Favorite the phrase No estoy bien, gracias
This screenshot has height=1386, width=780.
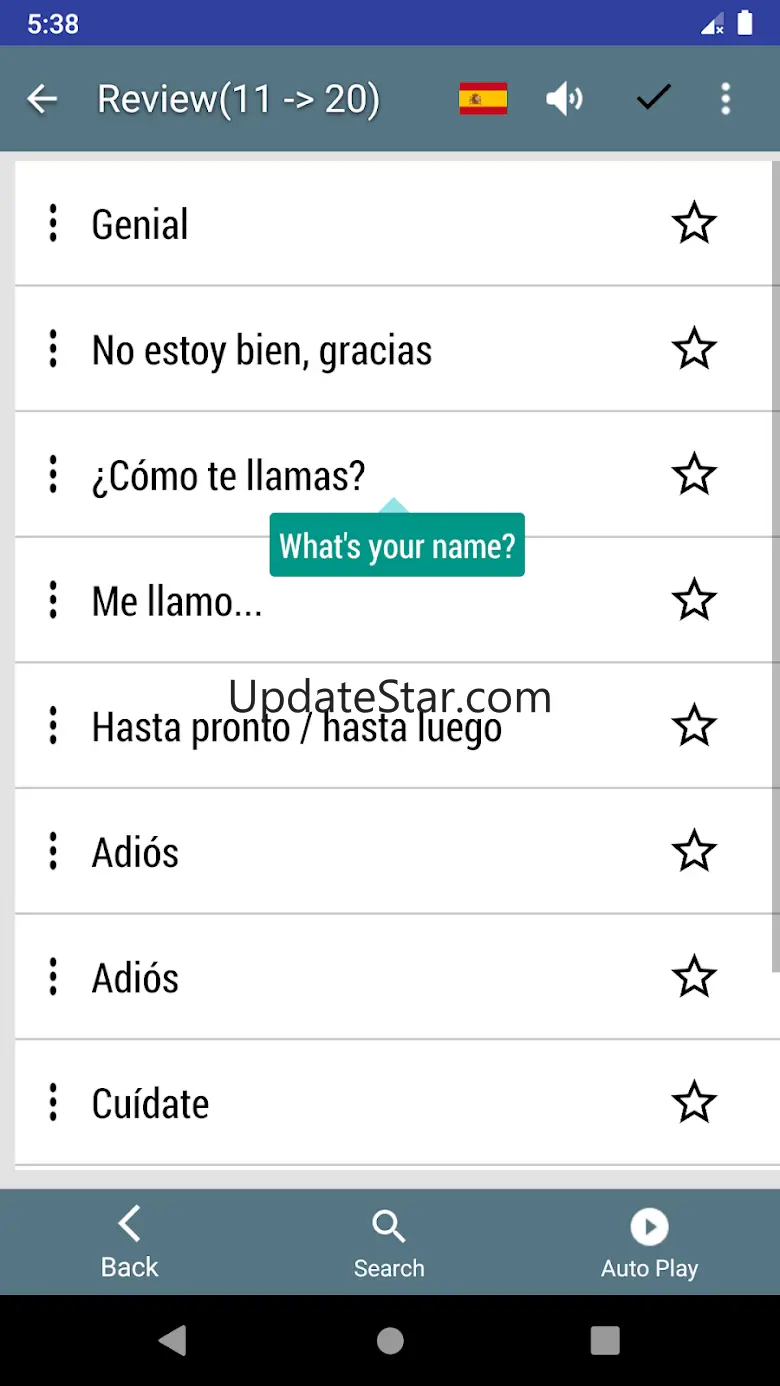pyautogui.click(x=694, y=349)
